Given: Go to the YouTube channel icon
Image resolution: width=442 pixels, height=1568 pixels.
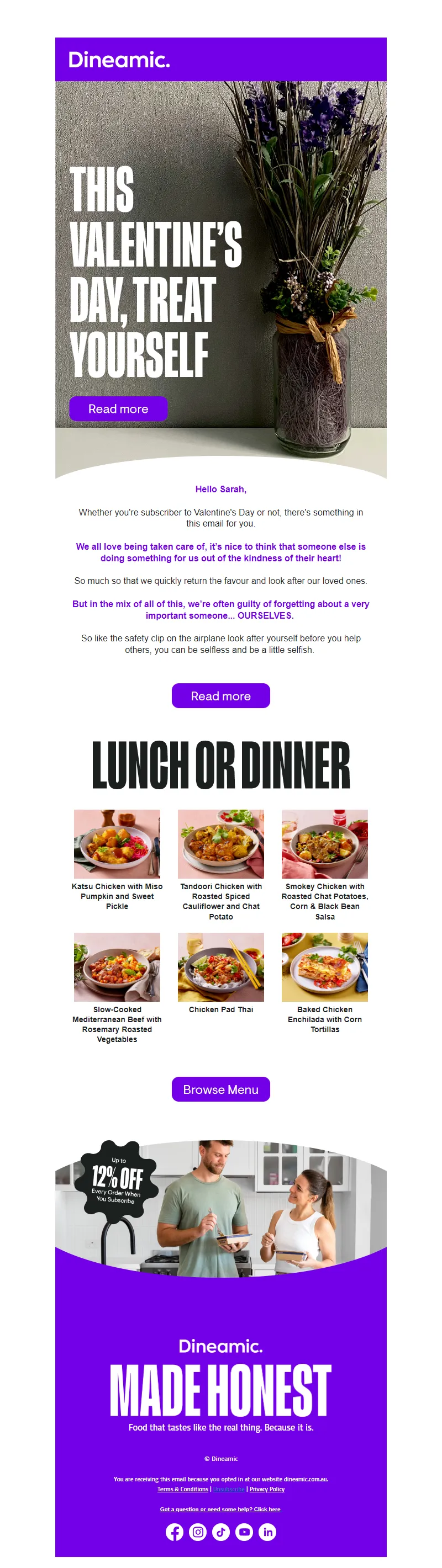Looking at the screenshot, I should point(244,1532).
